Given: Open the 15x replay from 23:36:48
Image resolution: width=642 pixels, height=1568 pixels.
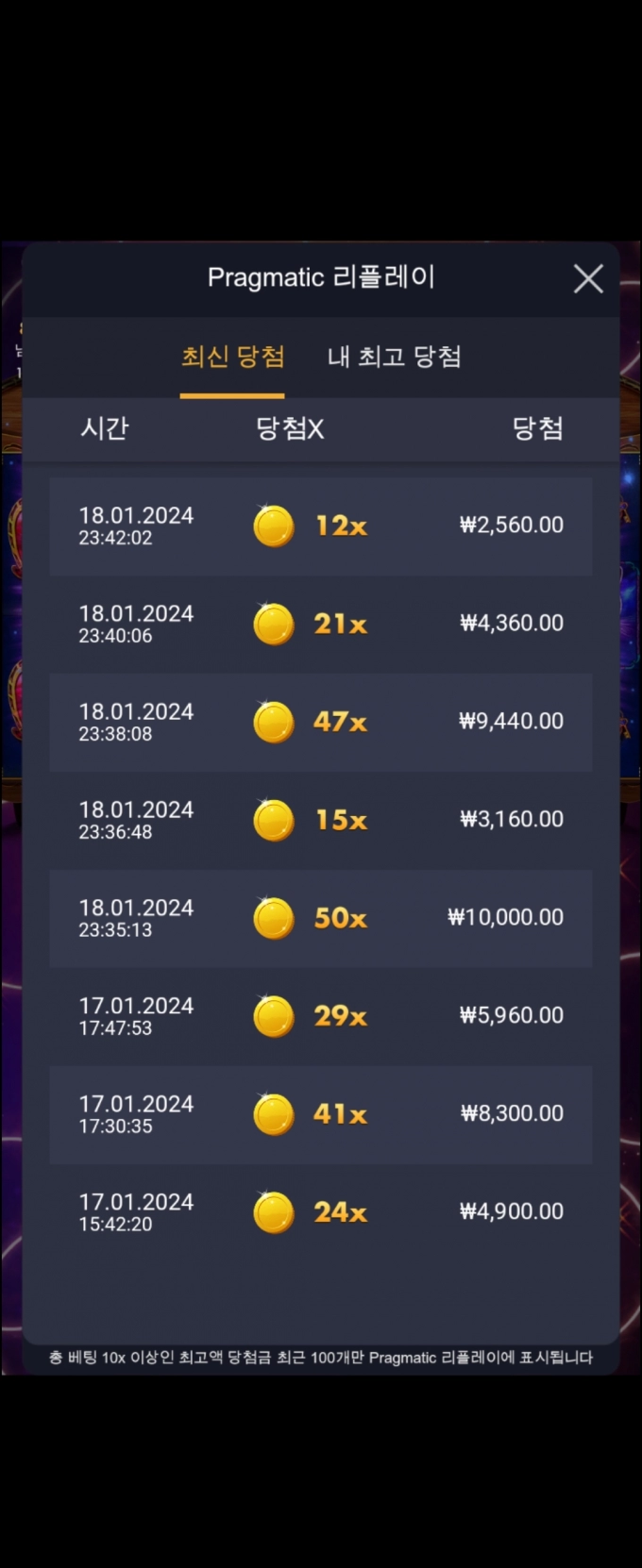Looking at the screenshot, I should [x=320, y=821].
